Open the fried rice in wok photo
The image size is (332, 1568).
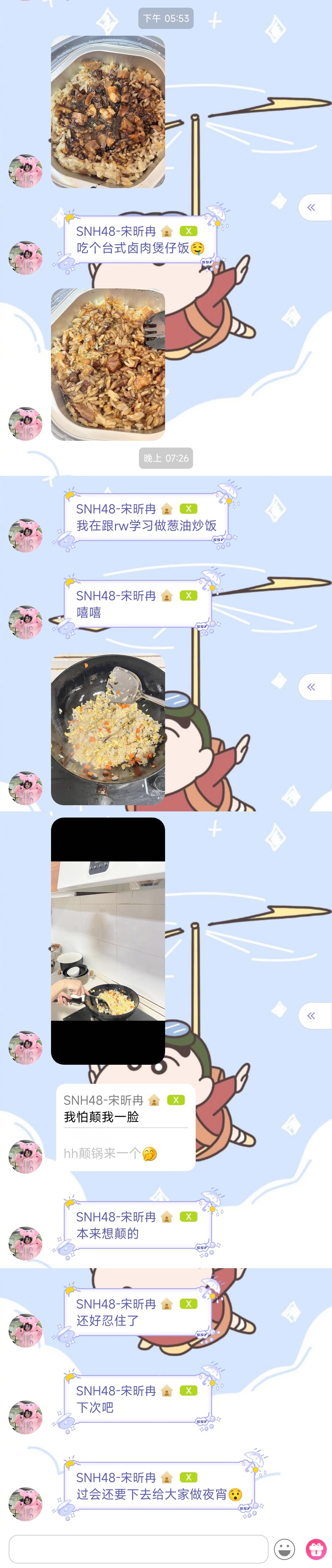(108, 729)
